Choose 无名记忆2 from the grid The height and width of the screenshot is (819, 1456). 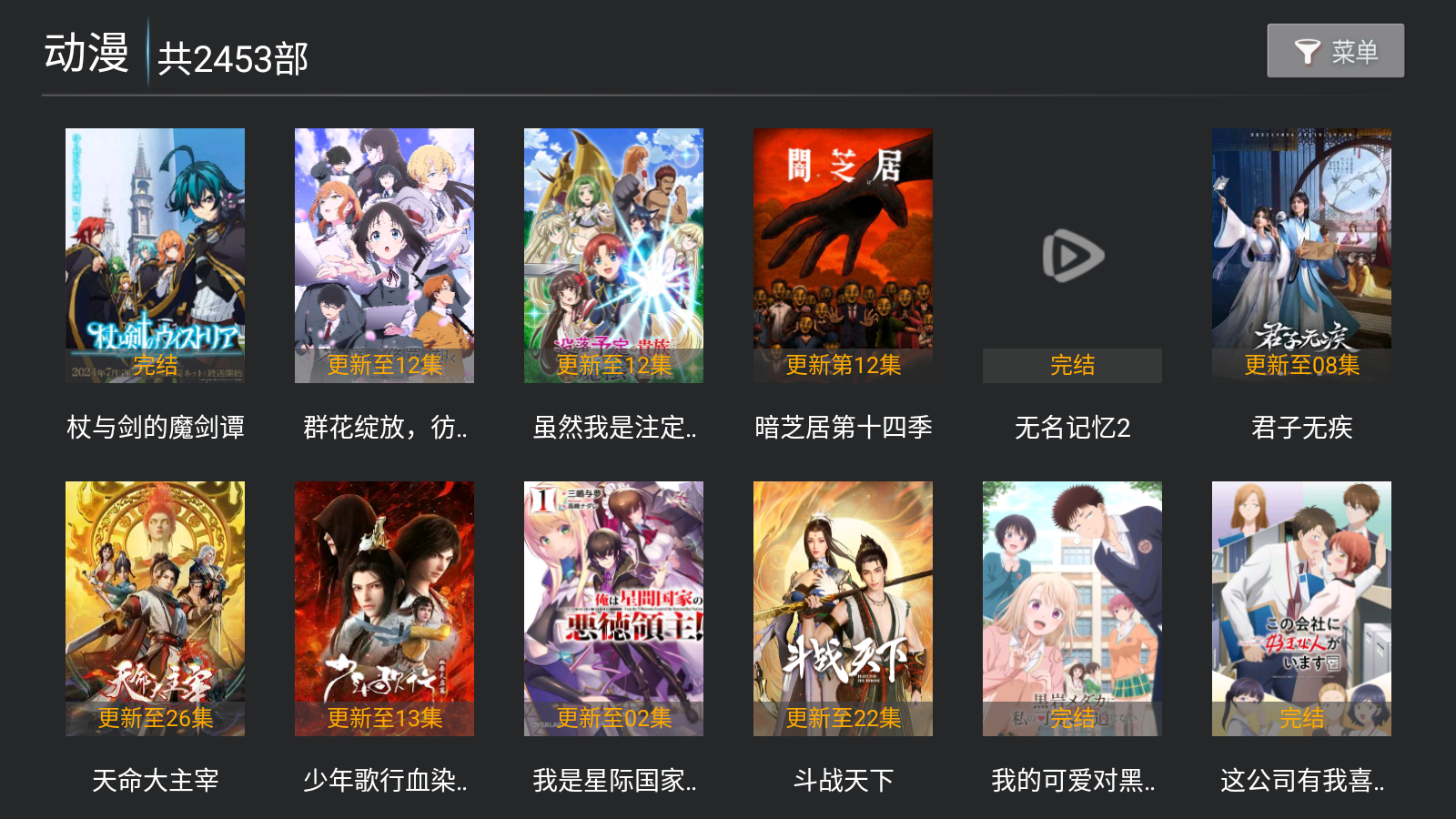[x=1072, y=256]
